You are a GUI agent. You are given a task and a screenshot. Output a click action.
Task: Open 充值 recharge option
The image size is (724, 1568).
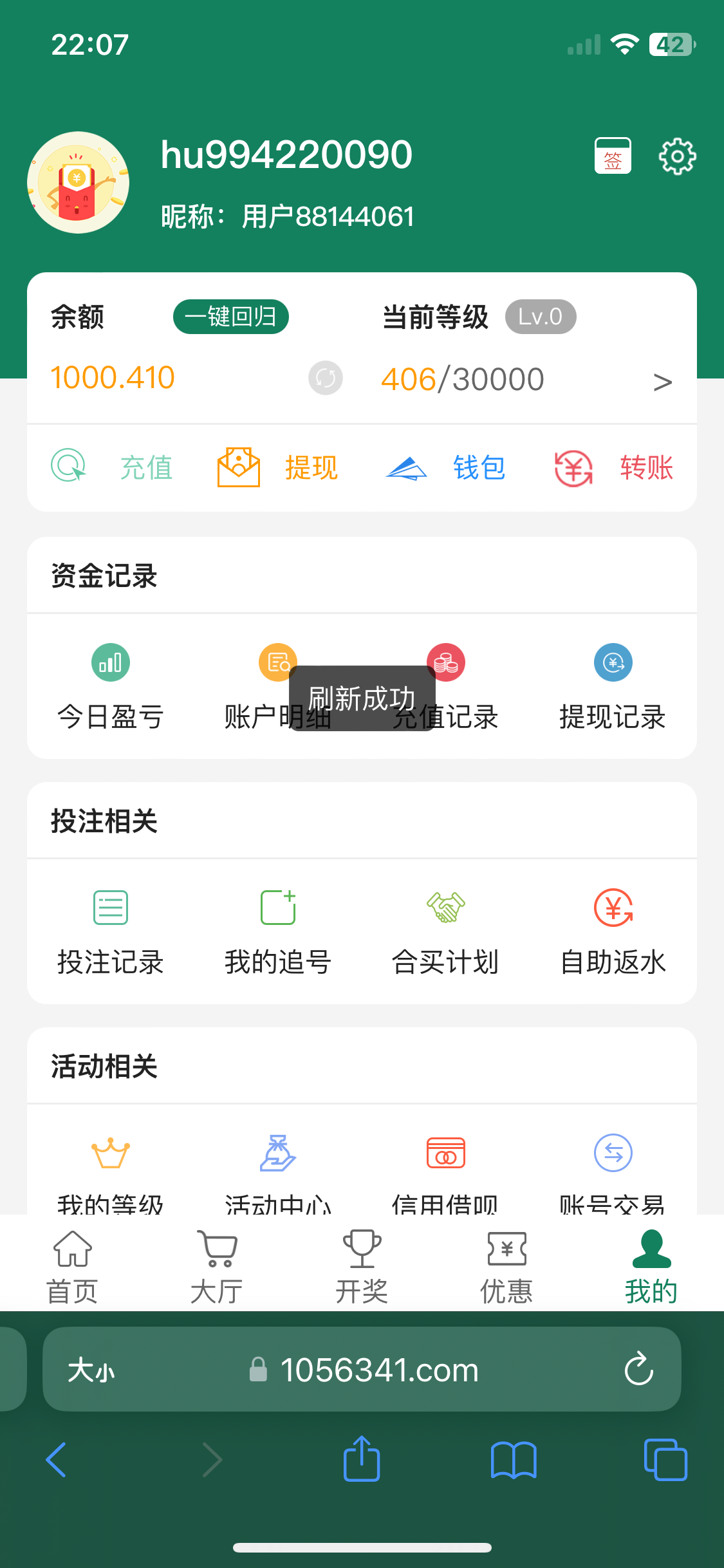(x=113, y=467)
